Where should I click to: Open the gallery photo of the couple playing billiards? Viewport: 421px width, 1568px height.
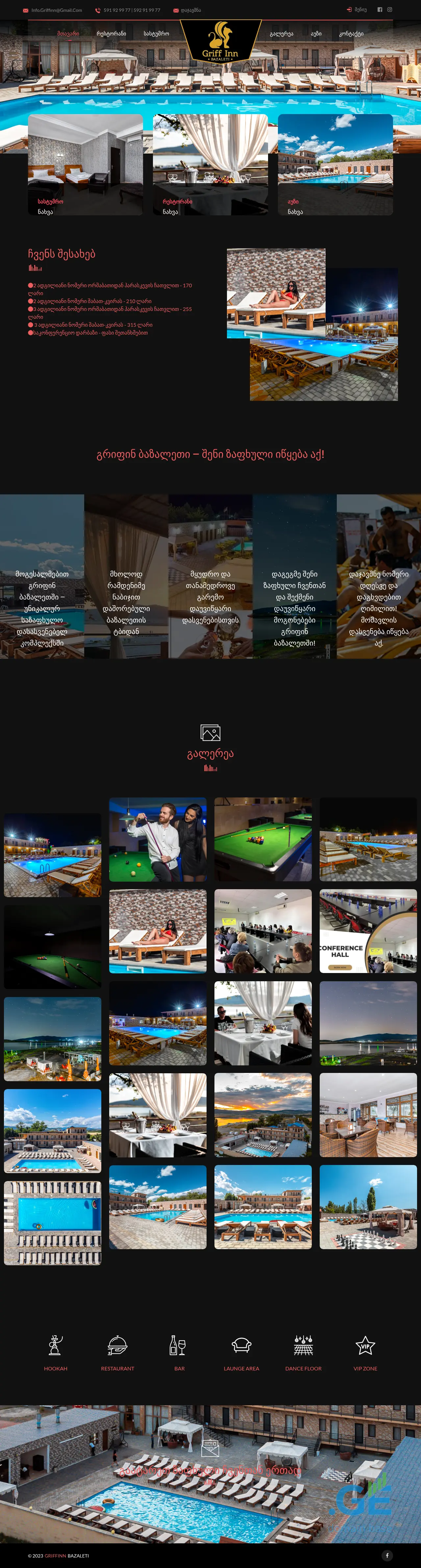click(x=158, y=840)
